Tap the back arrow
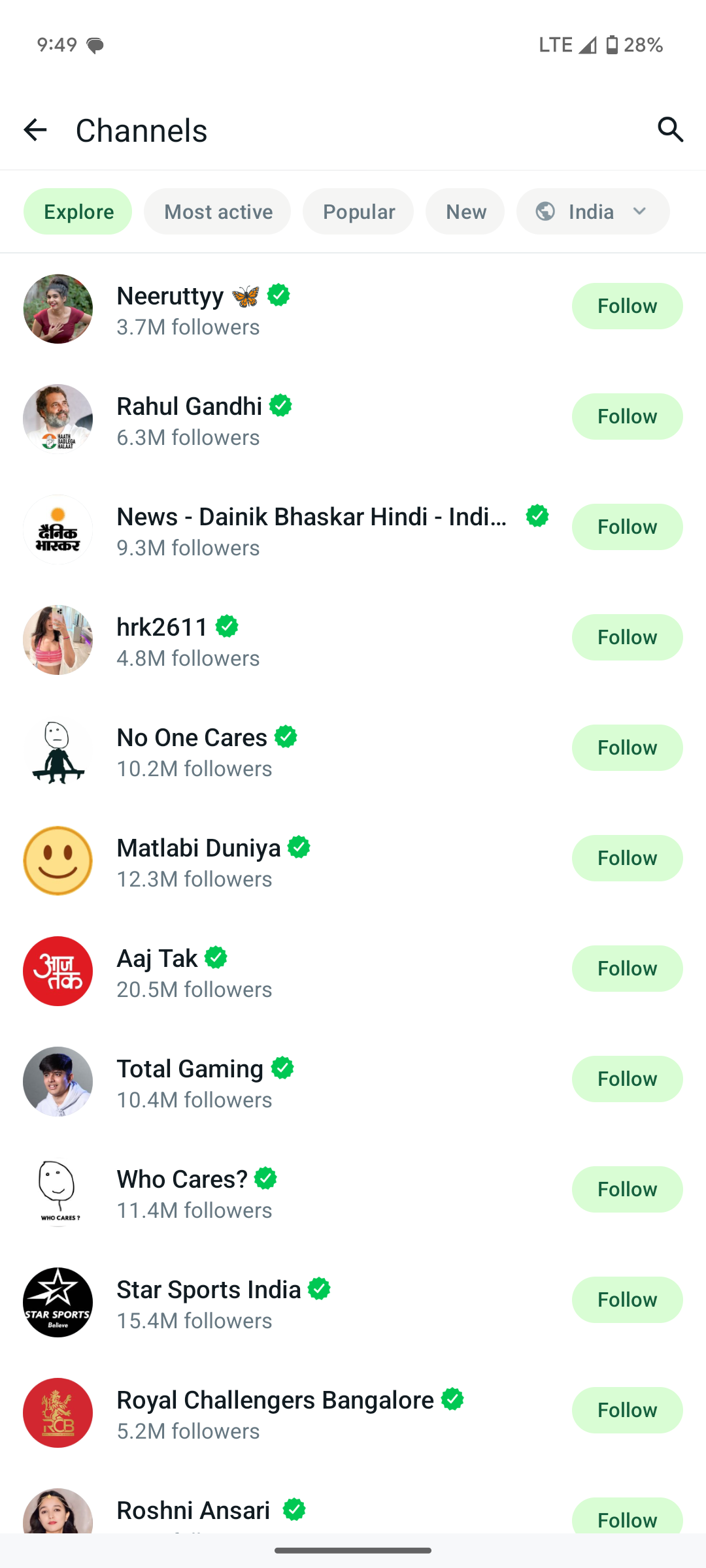This screenshot has width=706, height=1568. (35, 129)
